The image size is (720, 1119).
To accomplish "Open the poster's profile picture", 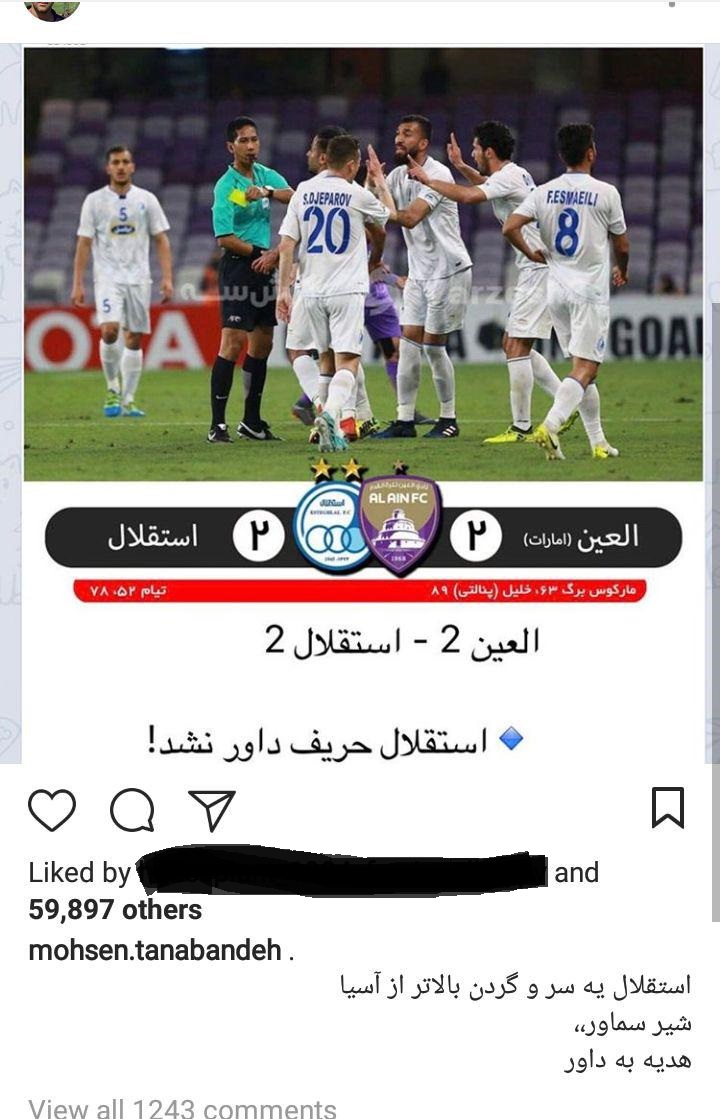I will 52,8.
